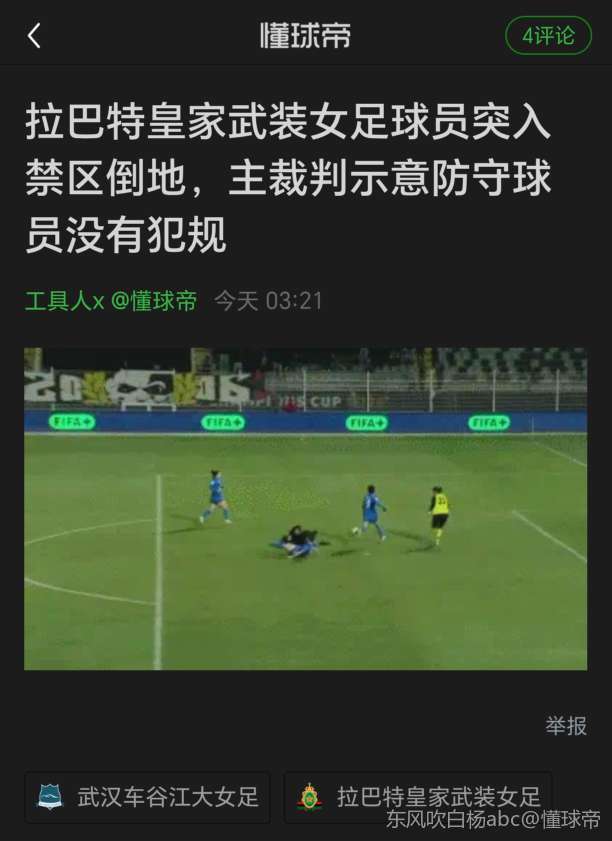
Task: Open author 工具人x @懂球帝 profile
Action: point(111,301)
